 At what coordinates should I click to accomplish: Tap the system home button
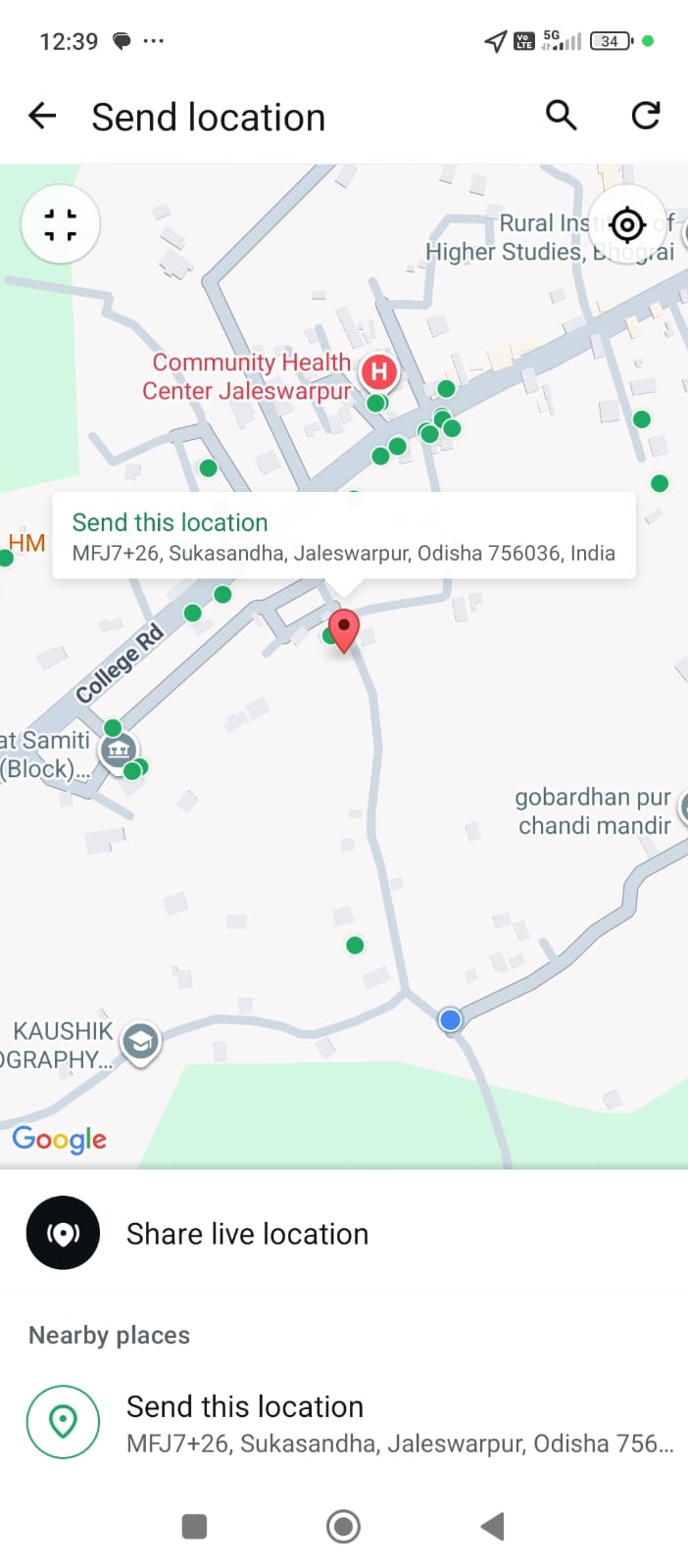coord(343,1526)
